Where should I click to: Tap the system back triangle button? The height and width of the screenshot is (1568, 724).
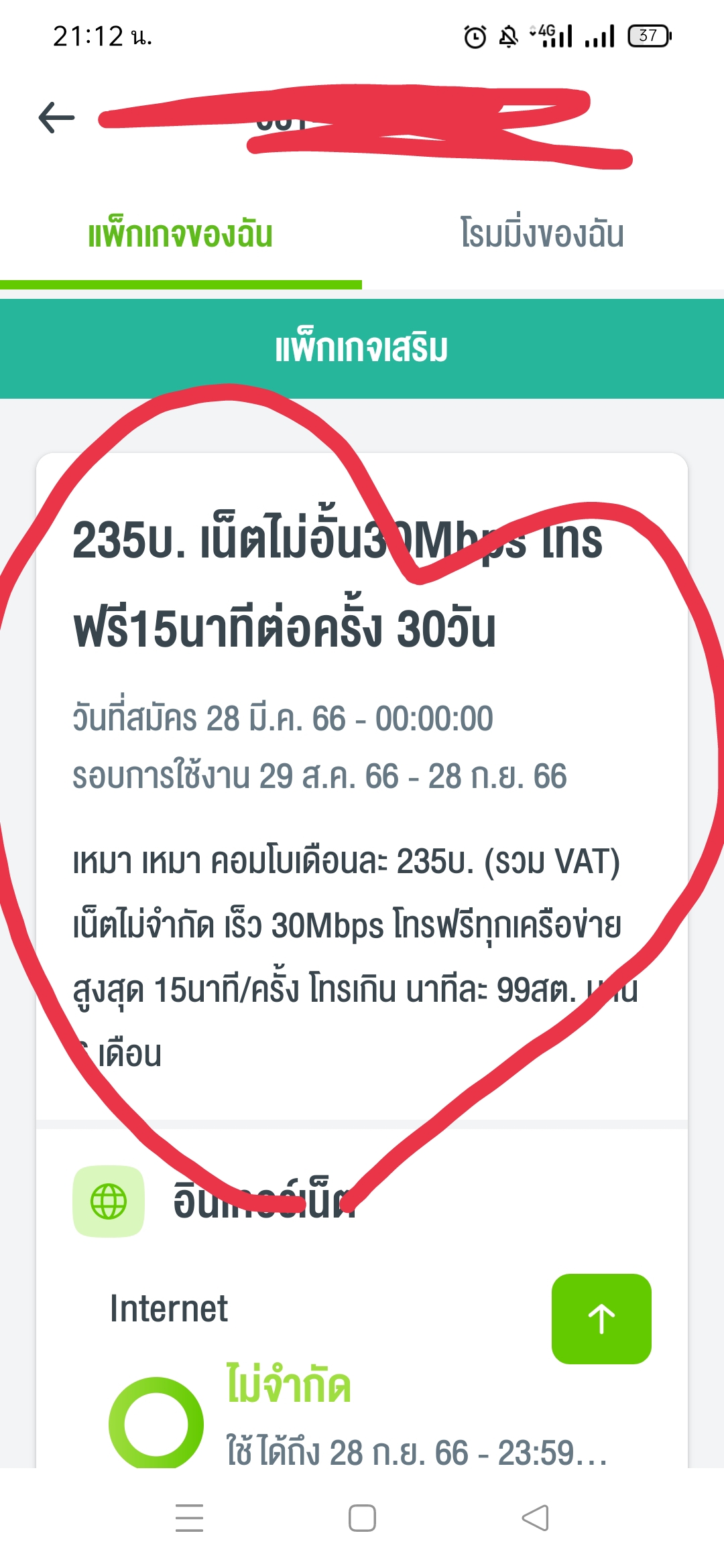coord(535,1518)
